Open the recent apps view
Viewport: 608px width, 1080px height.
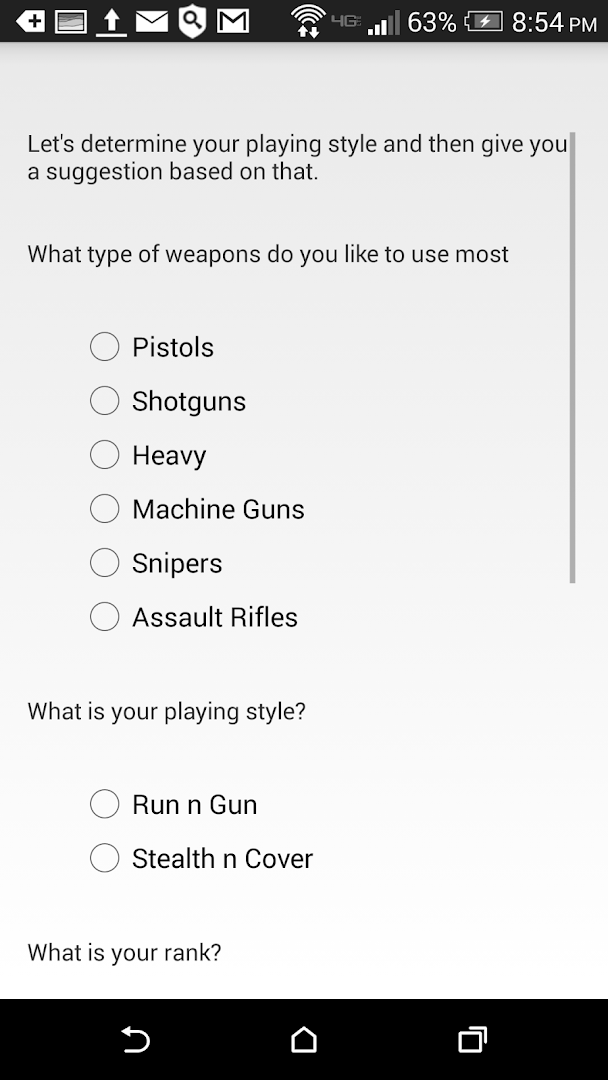pos(472,1040)
